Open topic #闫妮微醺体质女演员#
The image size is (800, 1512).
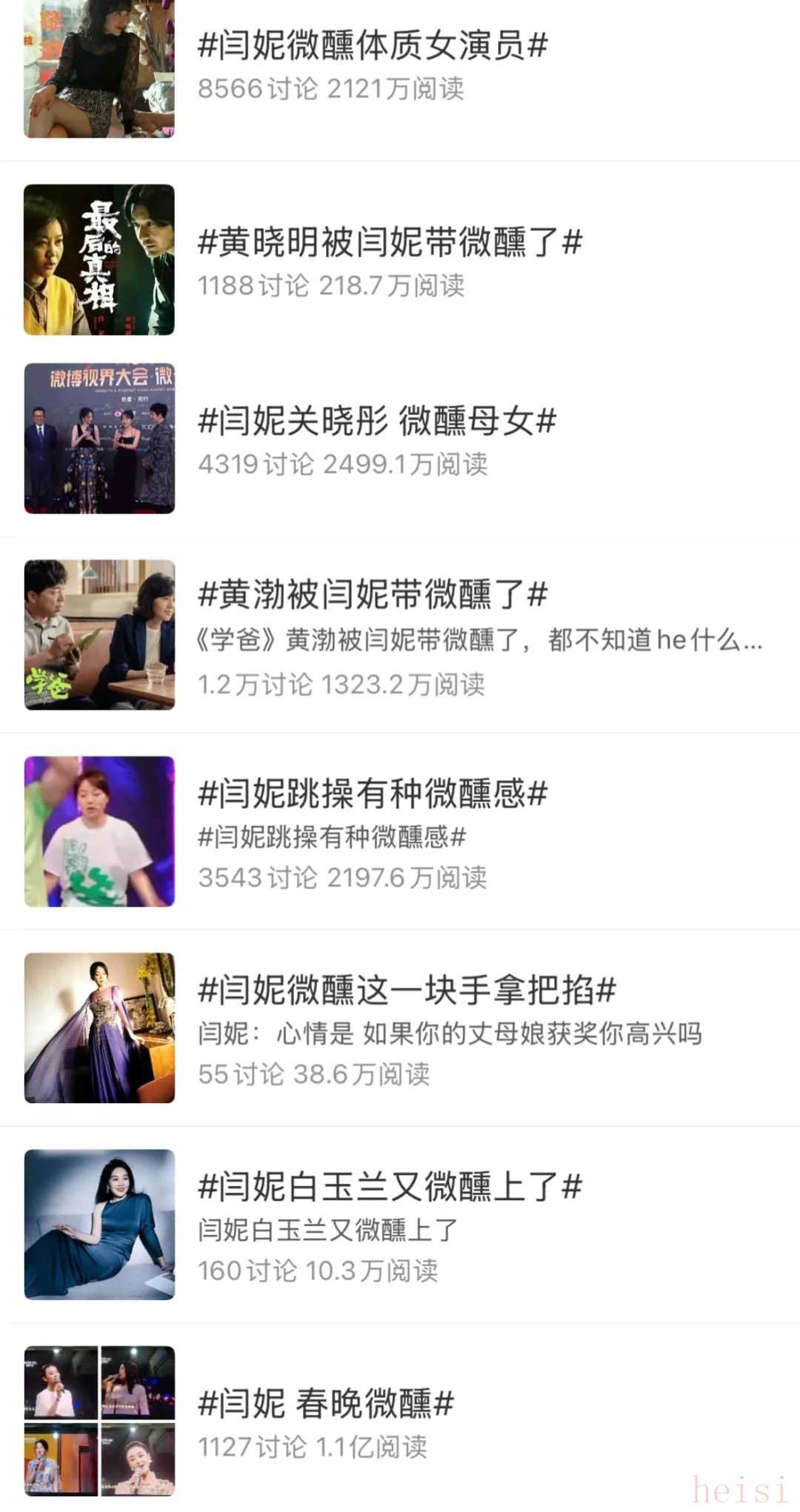(x=373, y=46)
